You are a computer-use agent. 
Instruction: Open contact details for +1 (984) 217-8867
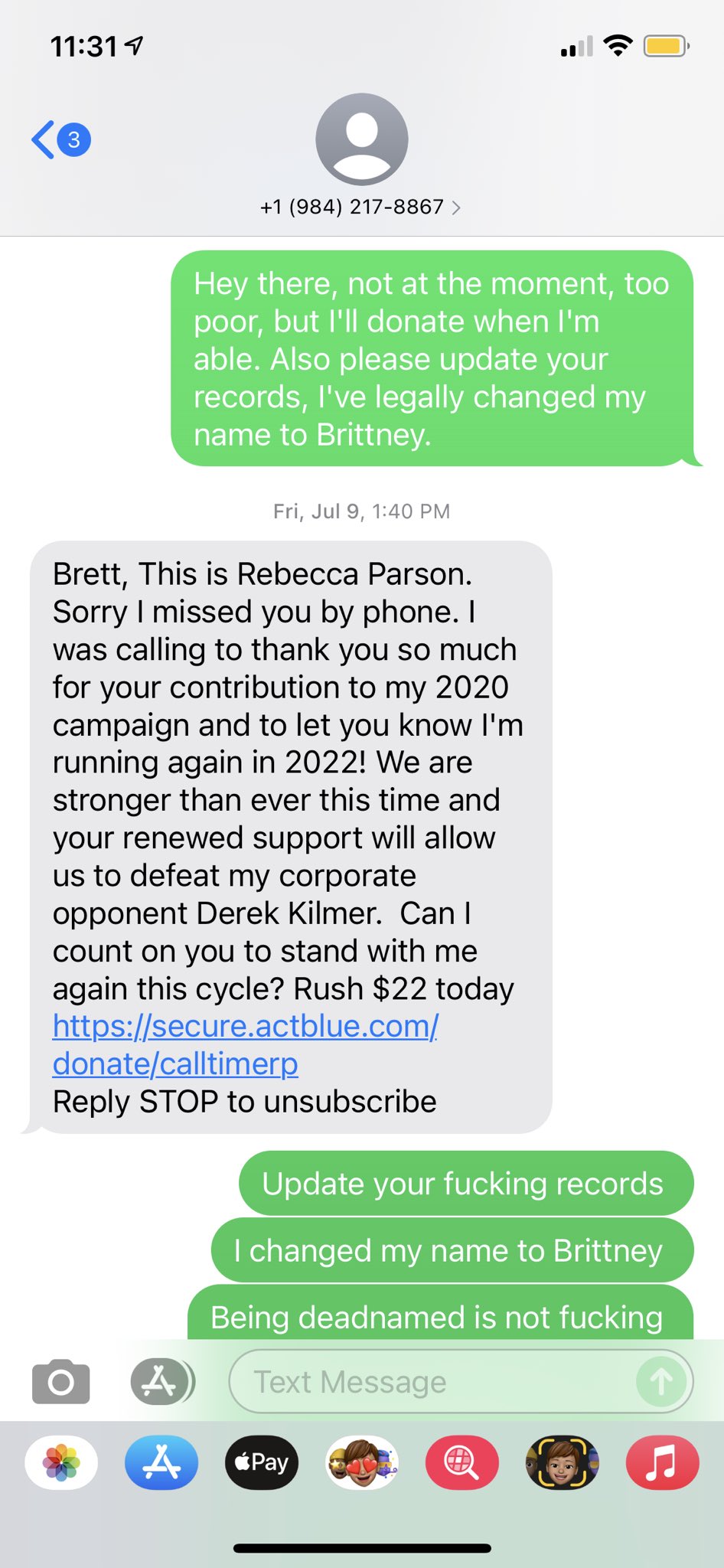point(361,207)
